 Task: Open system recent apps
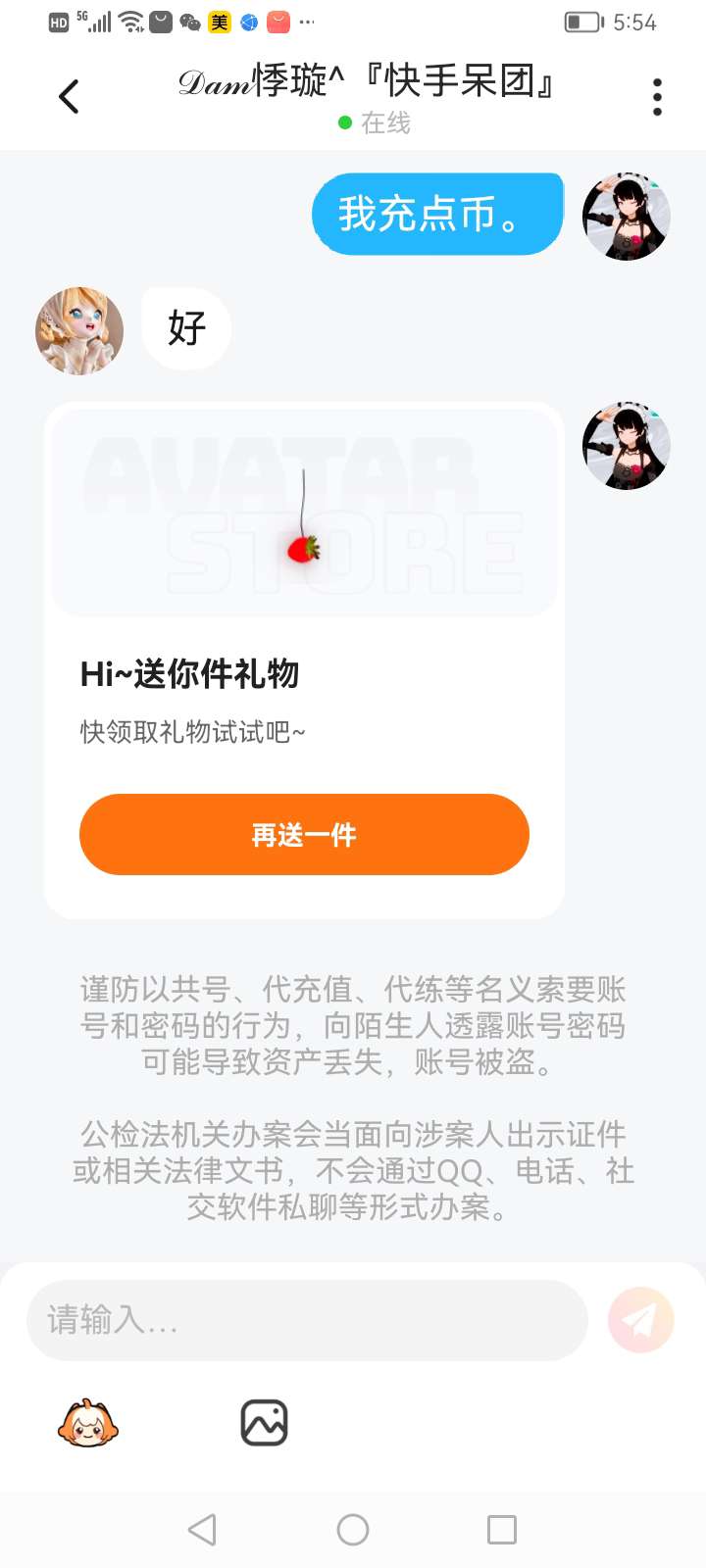502,1530
